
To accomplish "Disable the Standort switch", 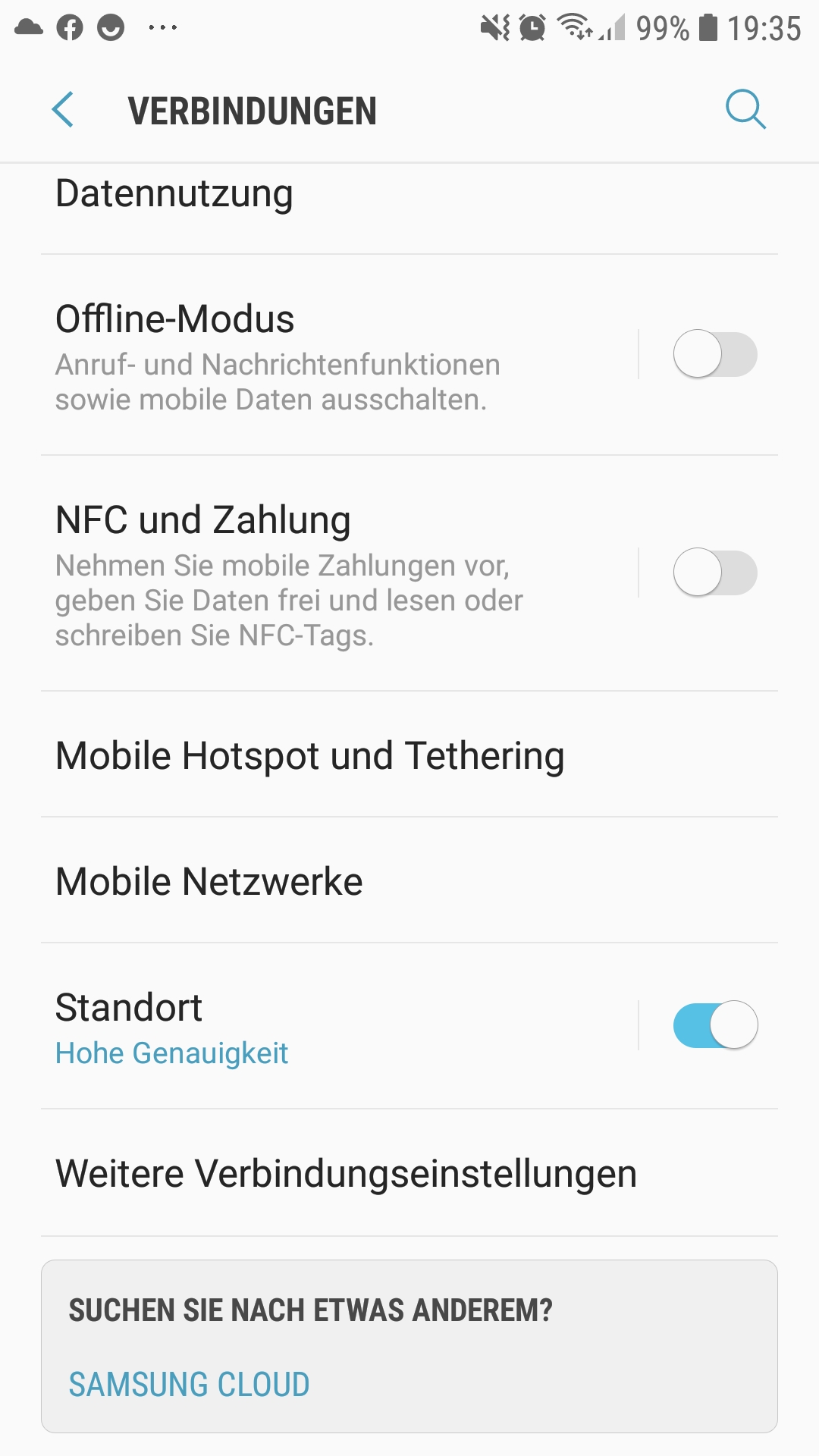I will tap(714, 1025).
